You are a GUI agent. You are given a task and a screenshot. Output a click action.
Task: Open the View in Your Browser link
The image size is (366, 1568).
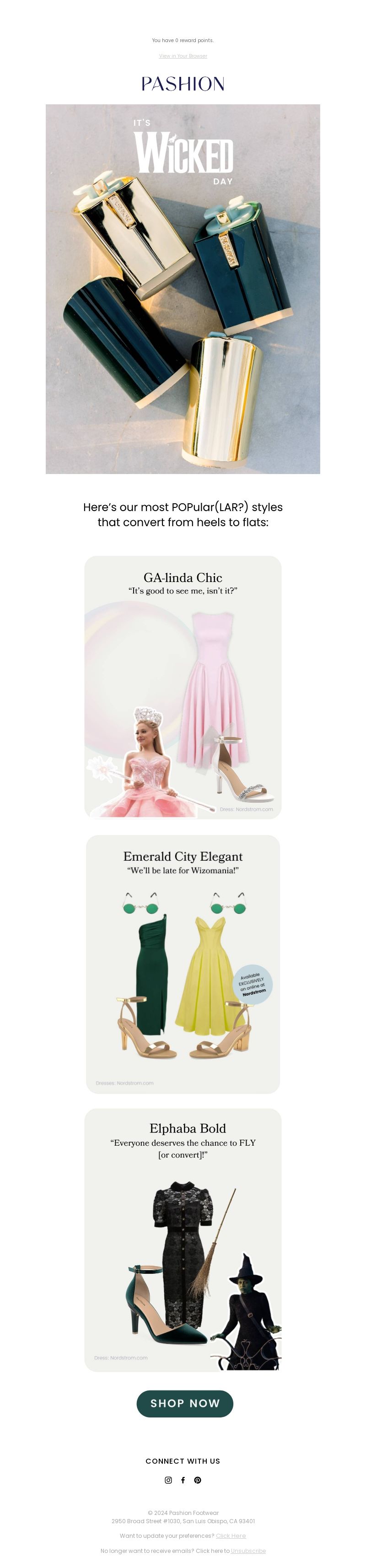click(183, 56)
